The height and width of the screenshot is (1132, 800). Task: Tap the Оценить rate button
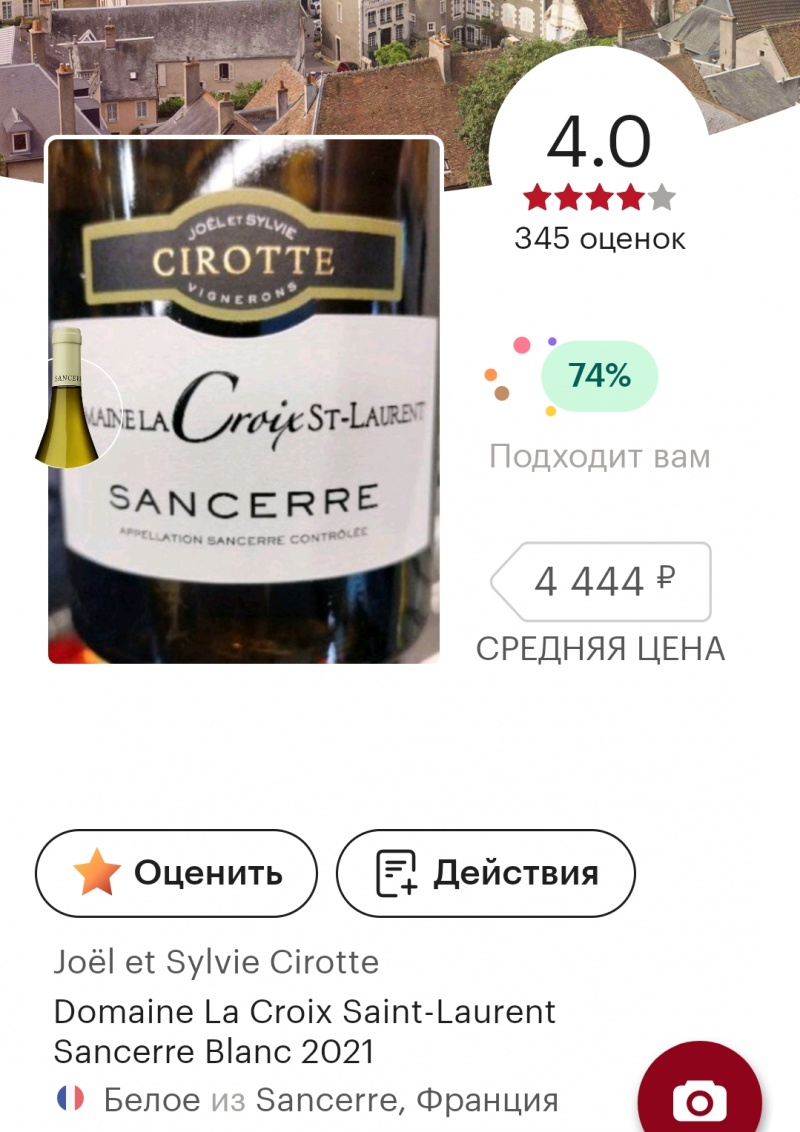[176, 873]
